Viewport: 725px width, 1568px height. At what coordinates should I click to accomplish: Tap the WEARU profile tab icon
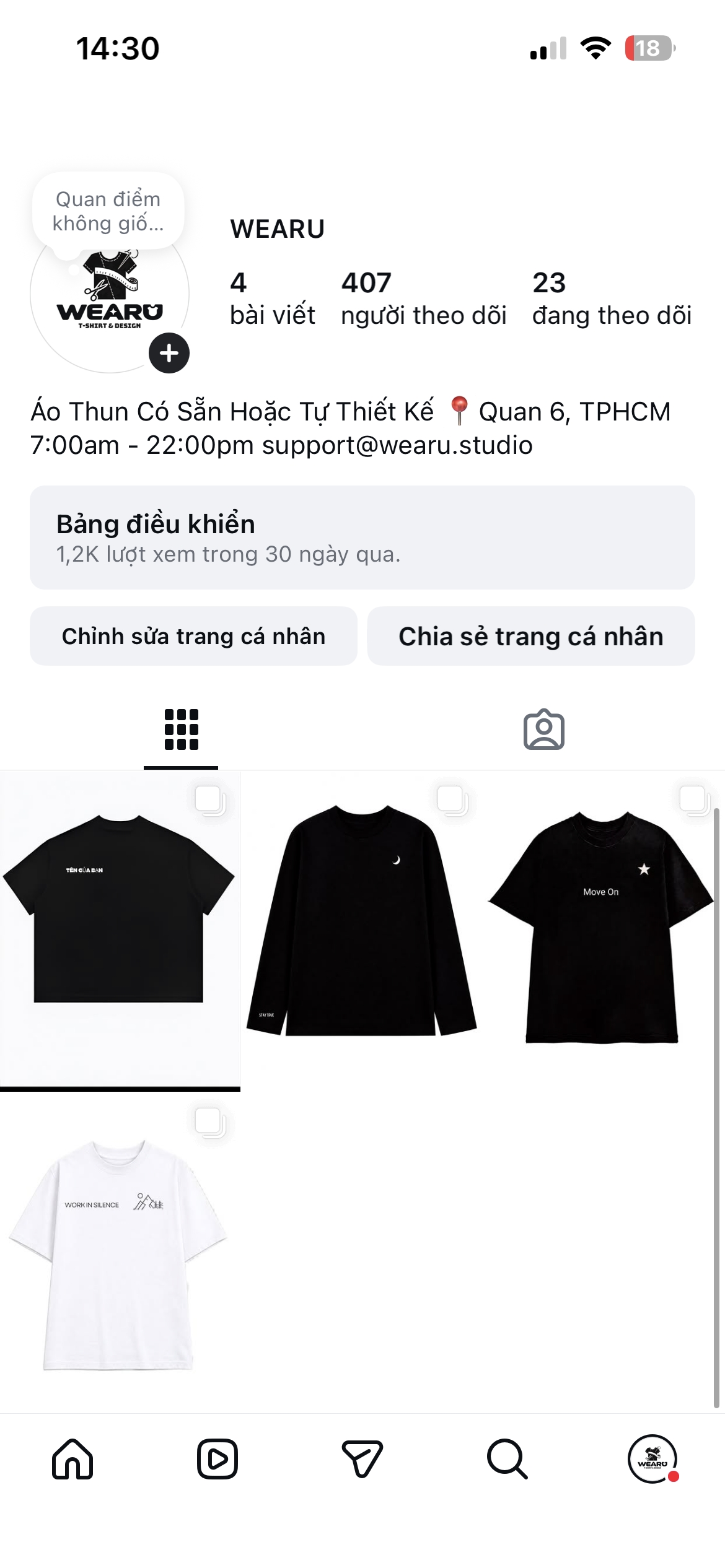pyautogui.click(x=652, y=1459)
